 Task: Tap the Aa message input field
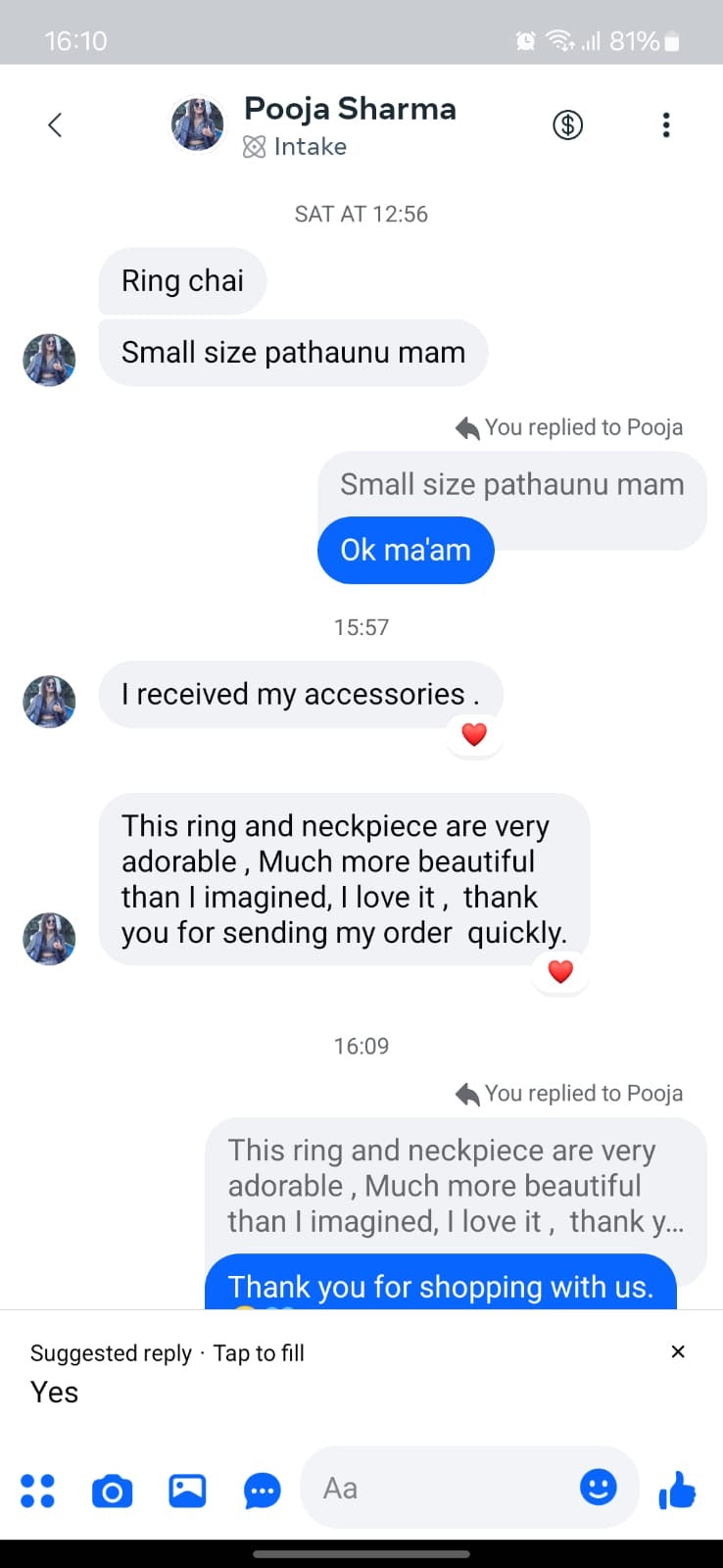tap(411, 1488)
